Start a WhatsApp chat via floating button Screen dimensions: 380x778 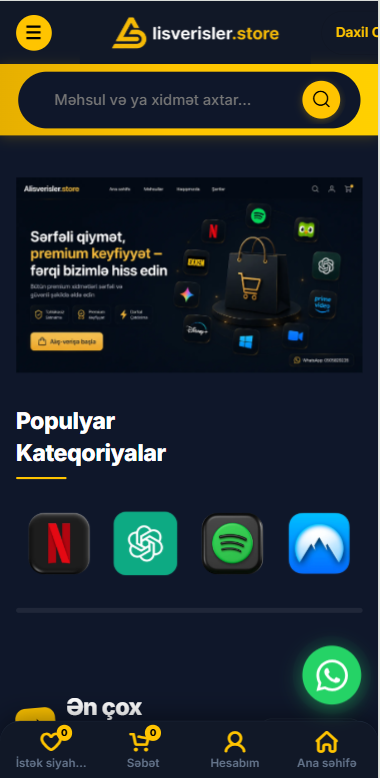(x=332, y=675)
